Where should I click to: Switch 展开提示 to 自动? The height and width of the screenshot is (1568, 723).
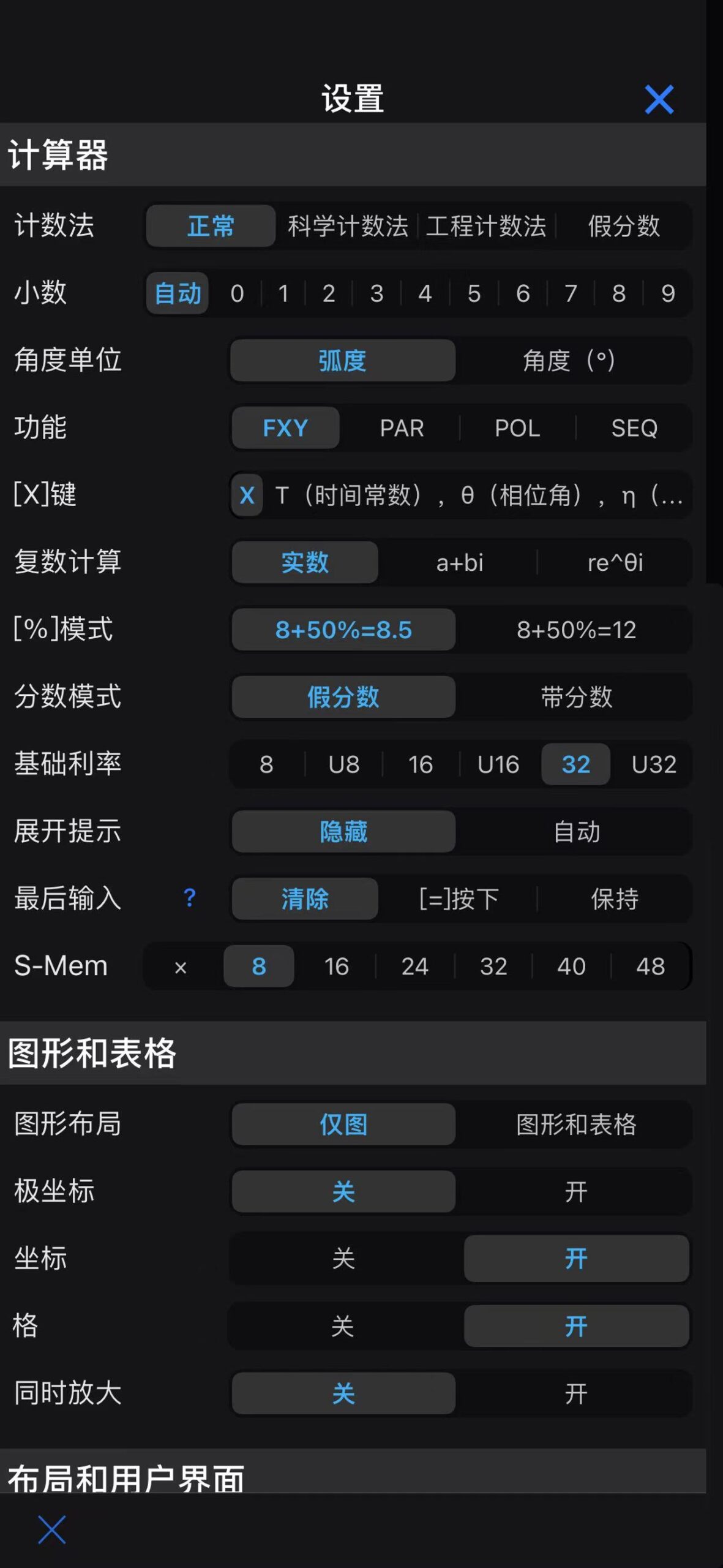point(576,832)
